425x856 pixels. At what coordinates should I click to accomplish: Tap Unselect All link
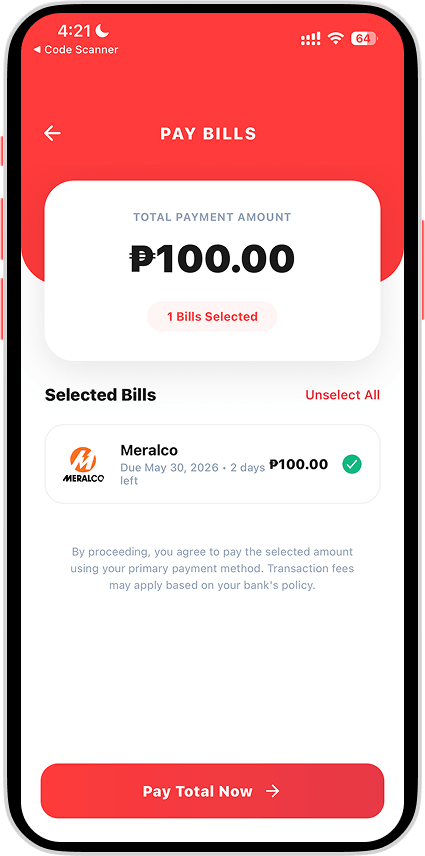(343, 395)
